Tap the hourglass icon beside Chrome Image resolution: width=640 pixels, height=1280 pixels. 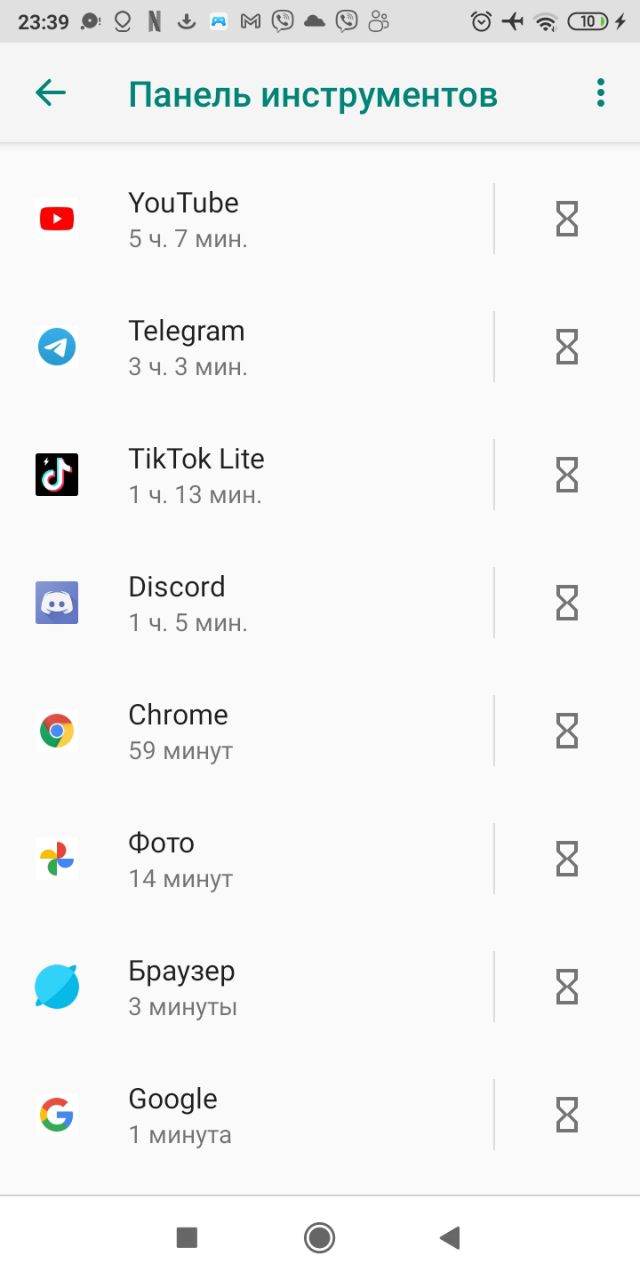coord(567,731)
